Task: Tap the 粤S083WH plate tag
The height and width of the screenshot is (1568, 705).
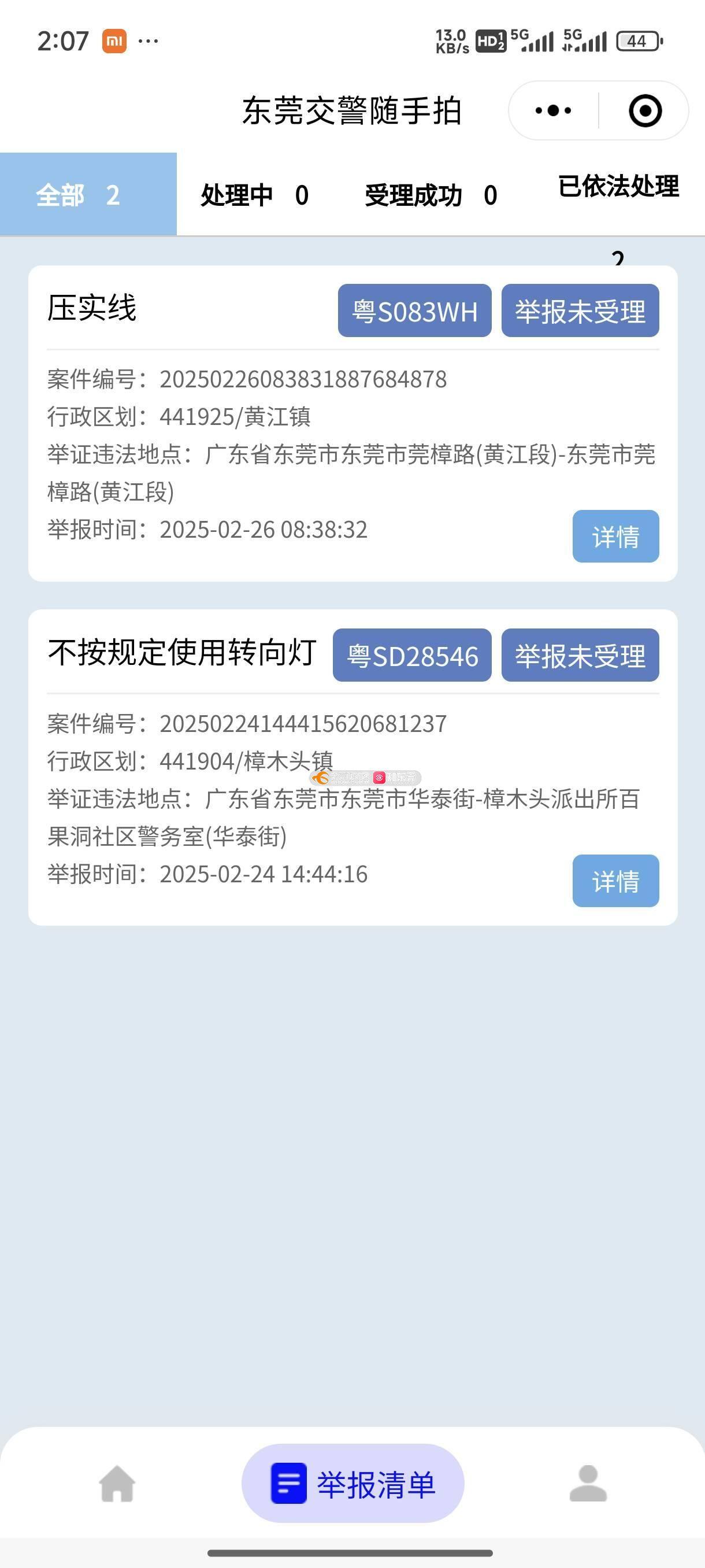Action: tap(414, 311)
